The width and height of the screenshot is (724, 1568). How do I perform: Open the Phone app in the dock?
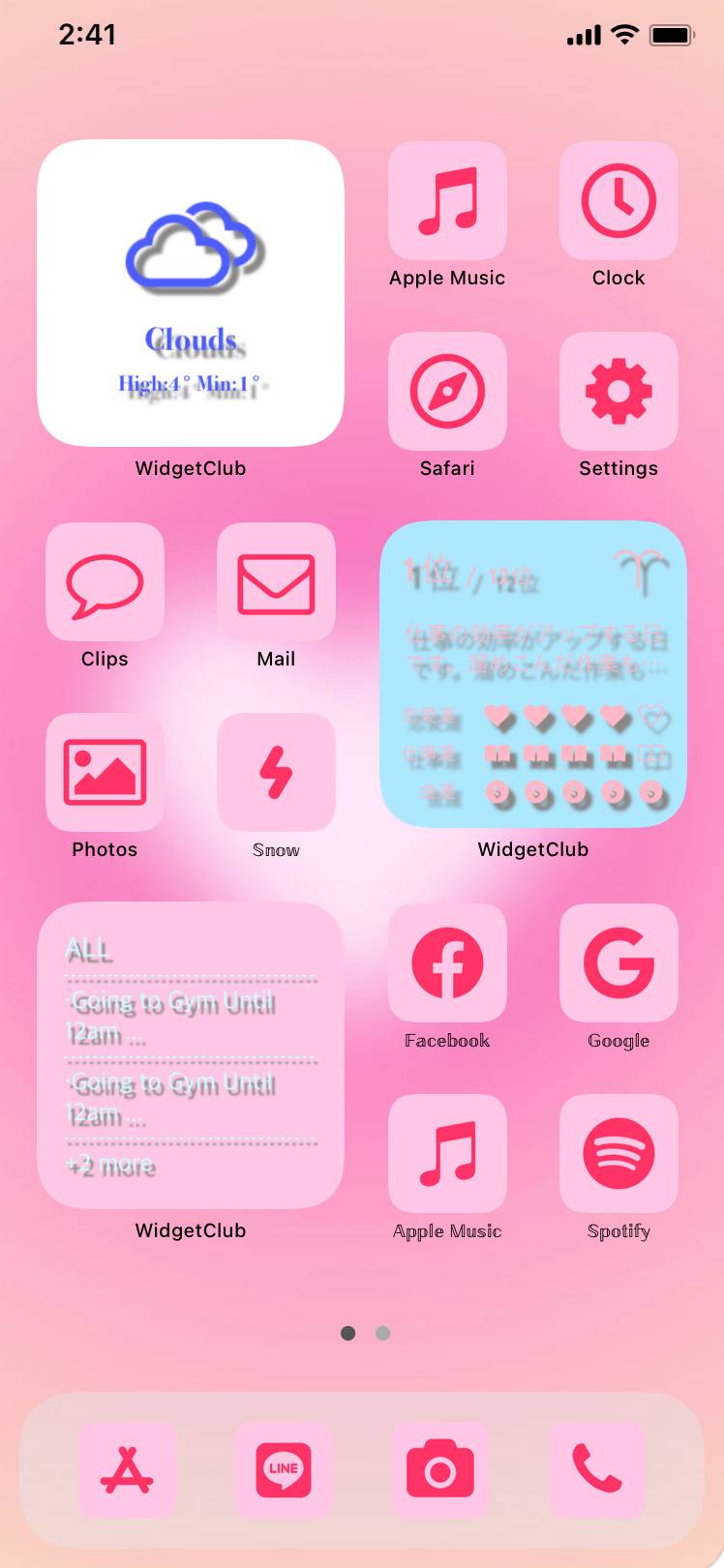[596, 1470]
